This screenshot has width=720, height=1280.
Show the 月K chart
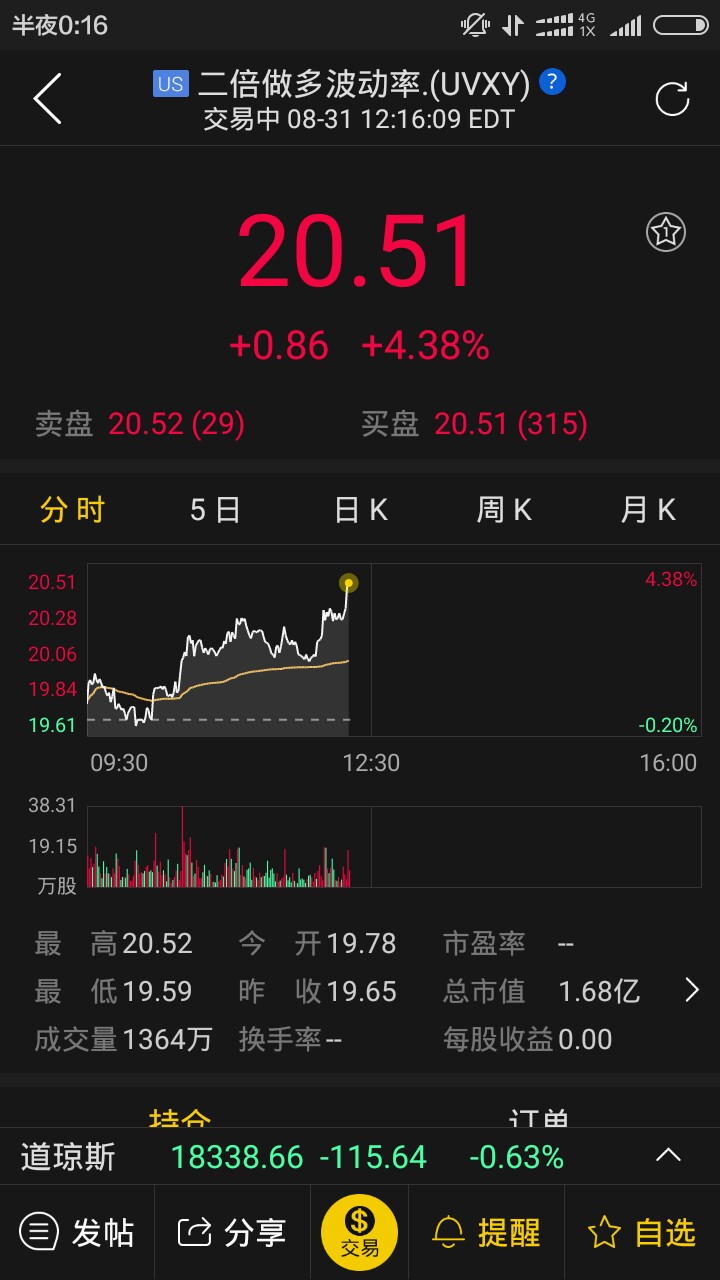pyautogui.click(x=648, y=510)
